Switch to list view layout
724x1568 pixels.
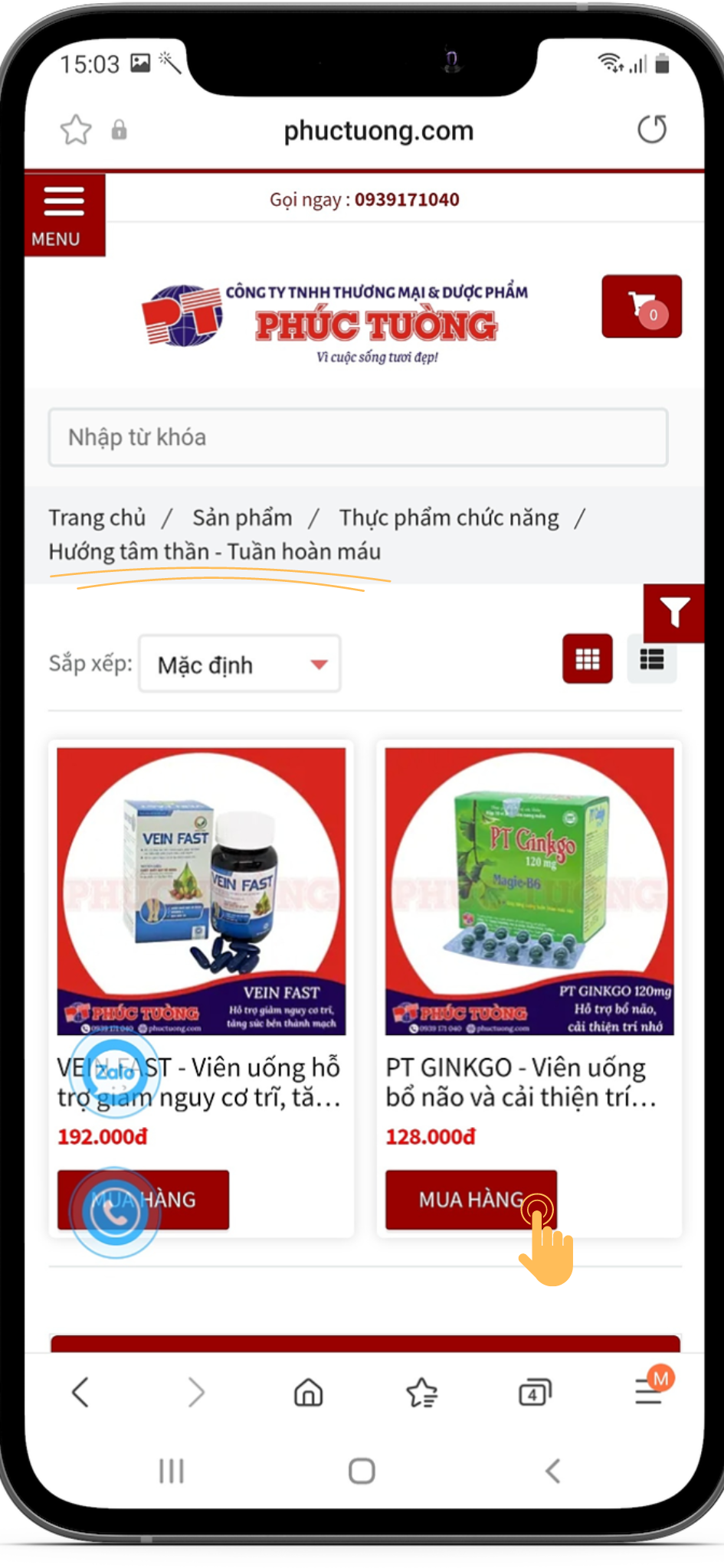coord(650,658)
